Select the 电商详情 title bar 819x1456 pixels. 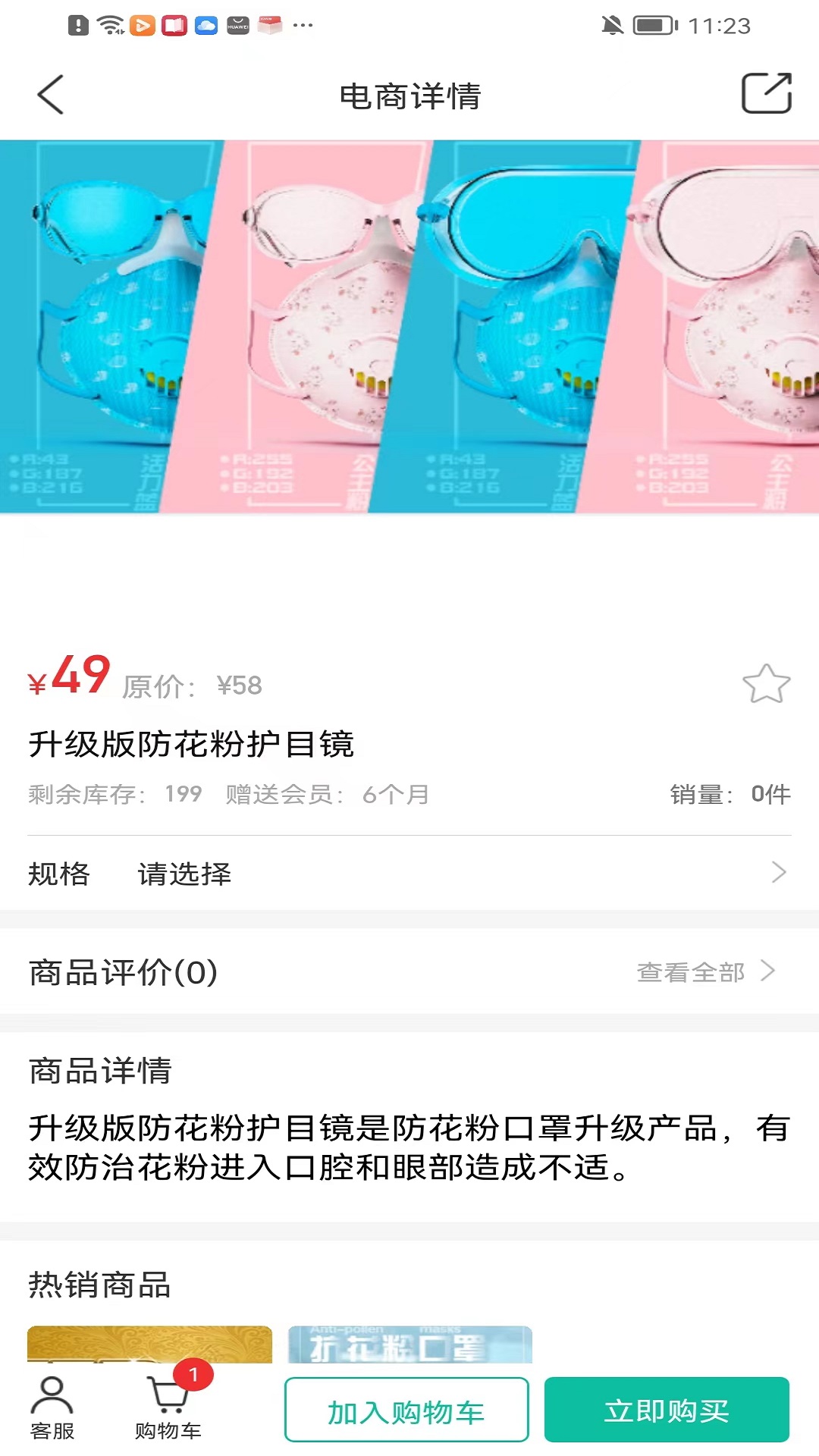click(x=409, y=96)
